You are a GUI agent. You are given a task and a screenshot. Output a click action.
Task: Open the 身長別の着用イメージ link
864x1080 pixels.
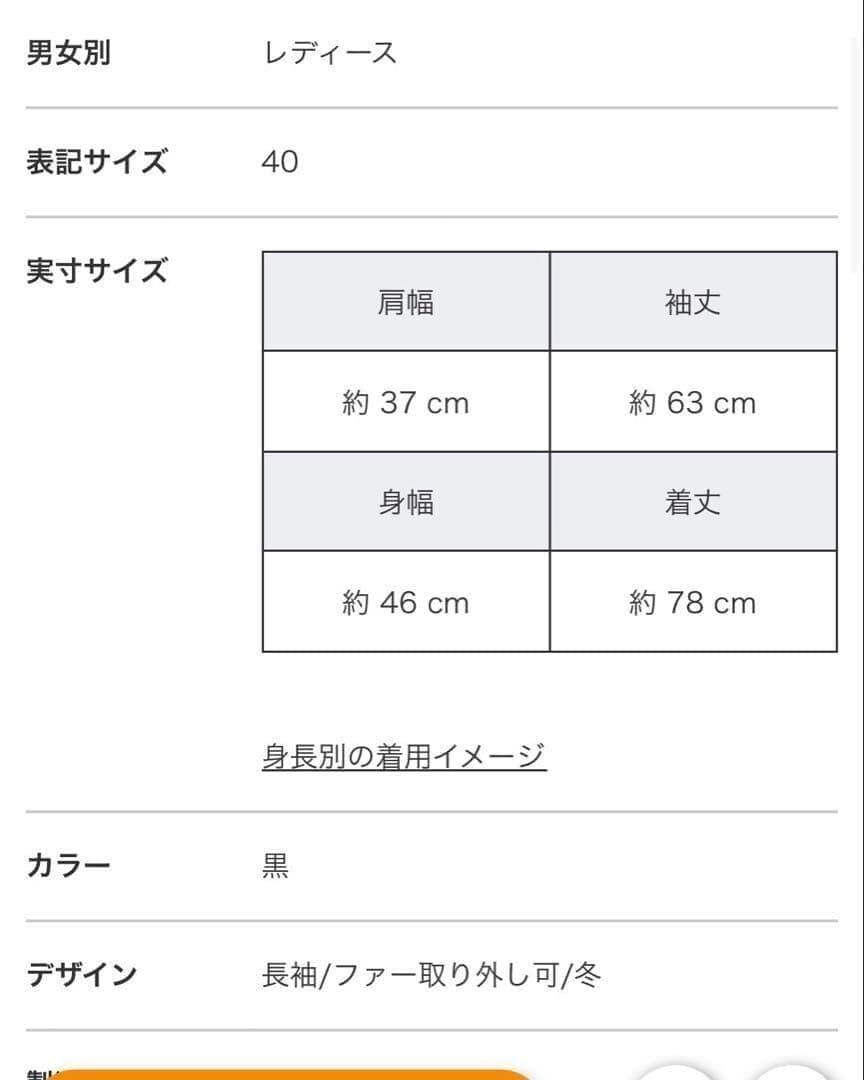[403, 757]
